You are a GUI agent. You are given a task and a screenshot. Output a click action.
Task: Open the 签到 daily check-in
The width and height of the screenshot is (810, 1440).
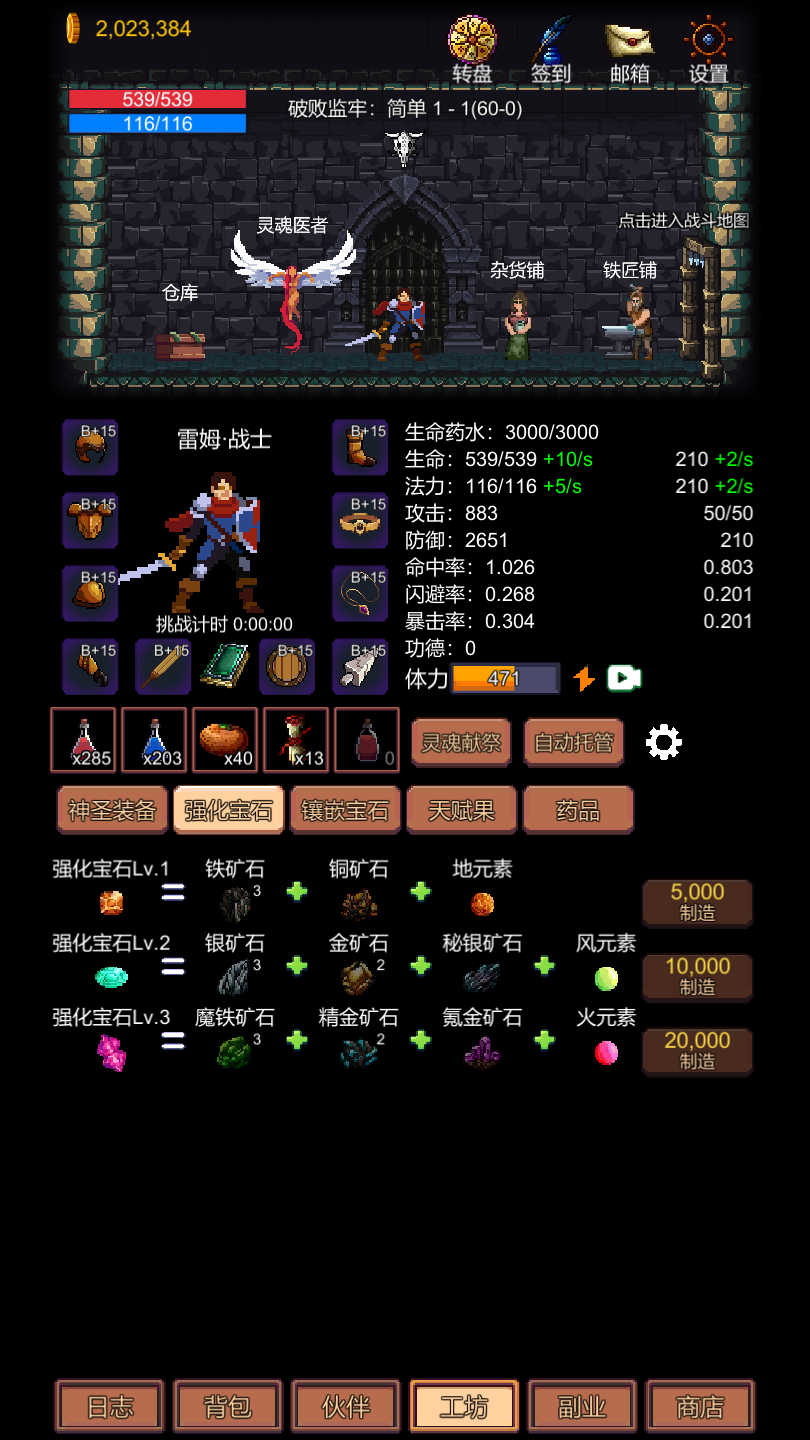coord(551,49)
